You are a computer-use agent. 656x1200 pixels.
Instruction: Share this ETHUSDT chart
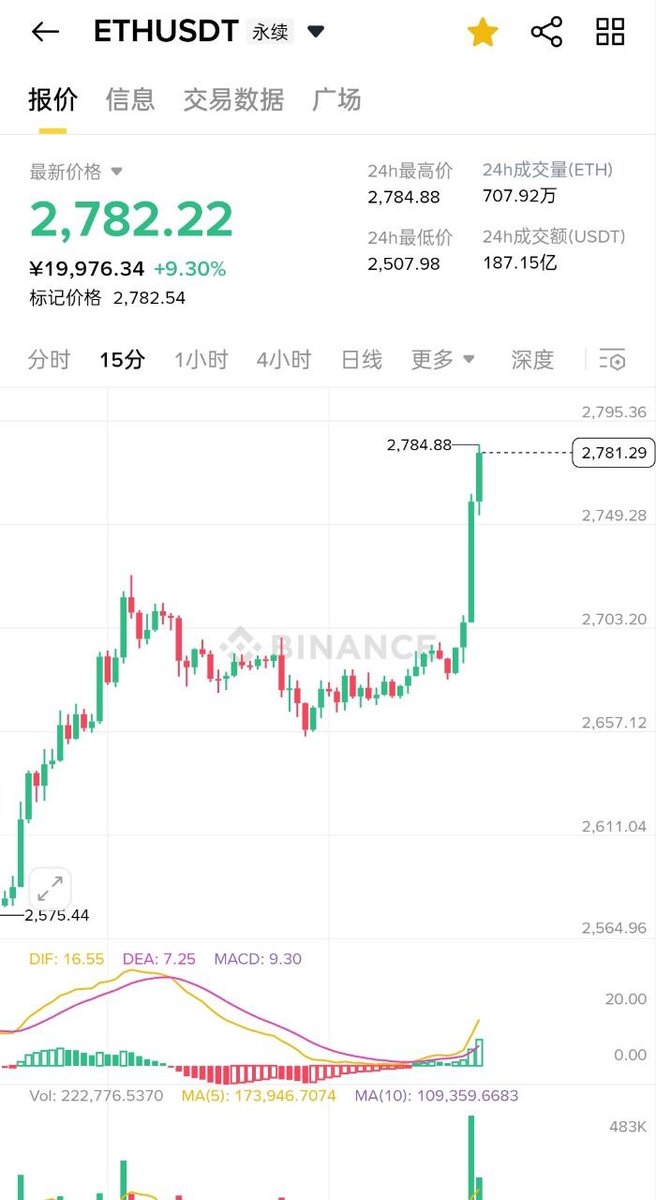[x=546, y=32]
